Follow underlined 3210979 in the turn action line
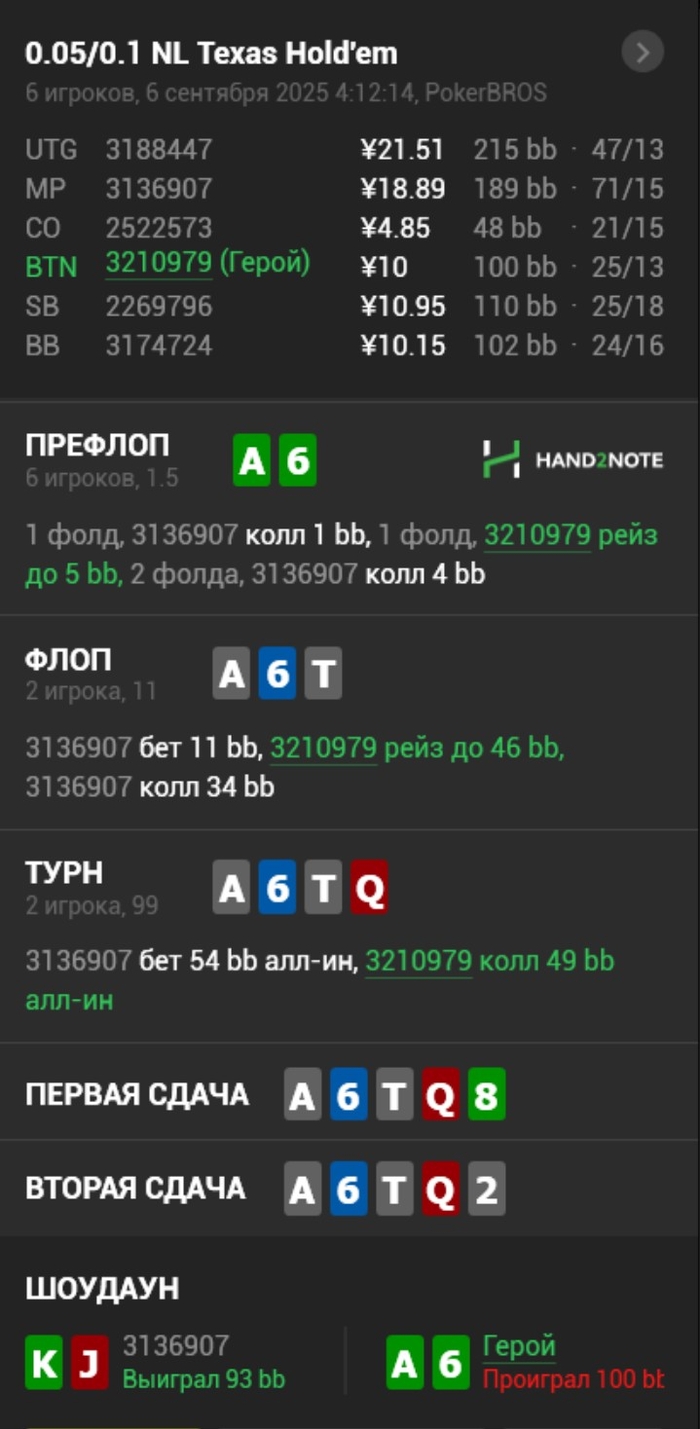 point(418,962)
